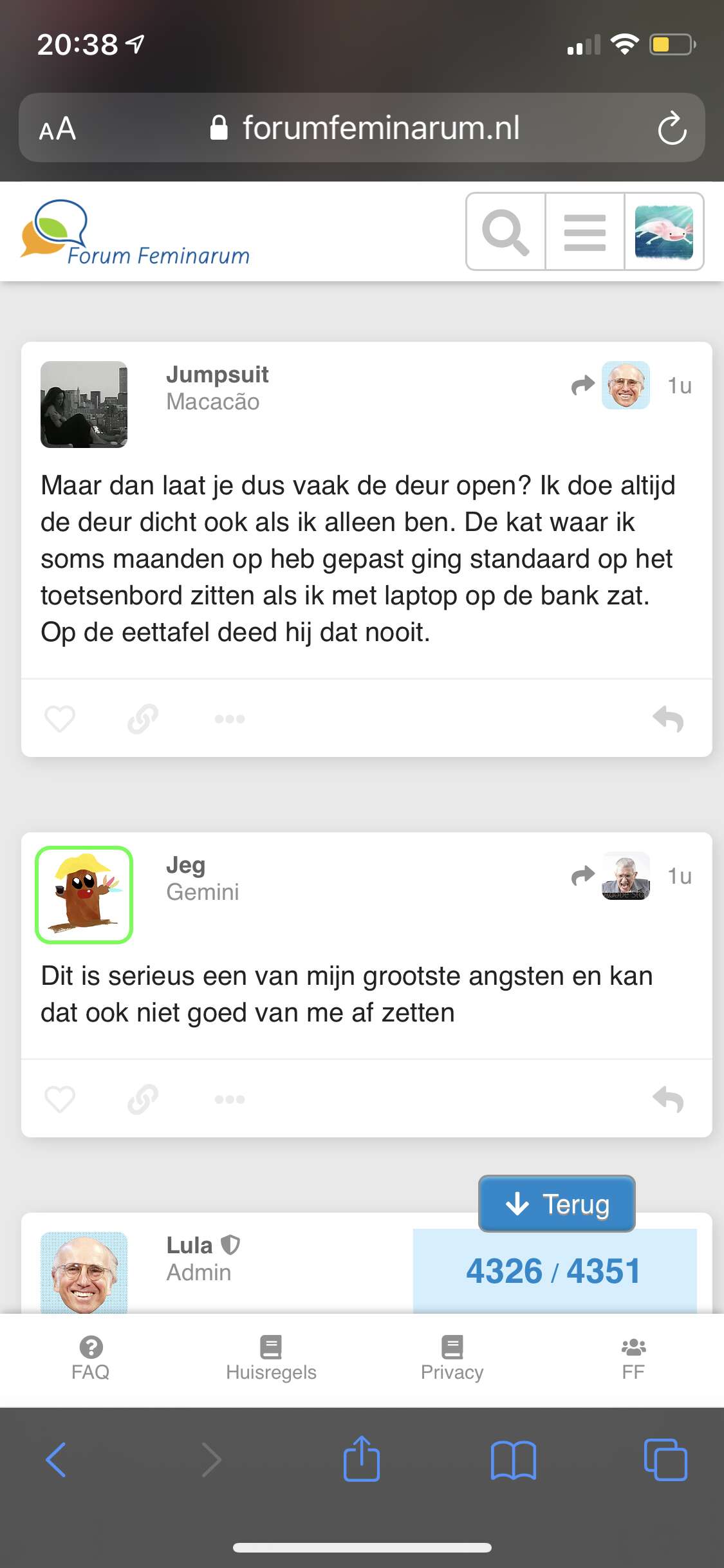The image size is (724, 1568).
Task: Open Safari's share sheet
Action: point(362,1459)
